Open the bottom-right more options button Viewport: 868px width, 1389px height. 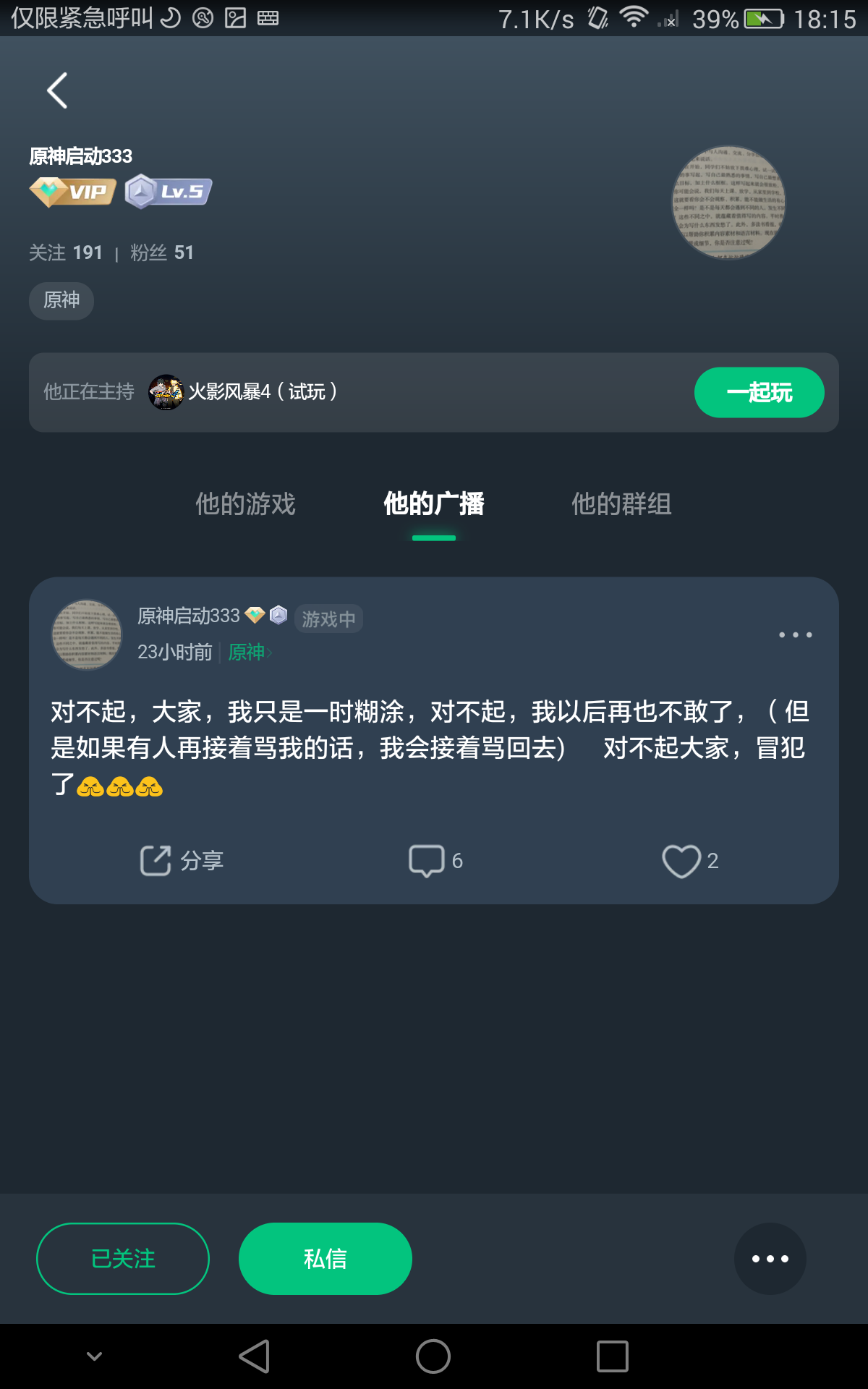pyautogui.click(x=770, y=1259)
